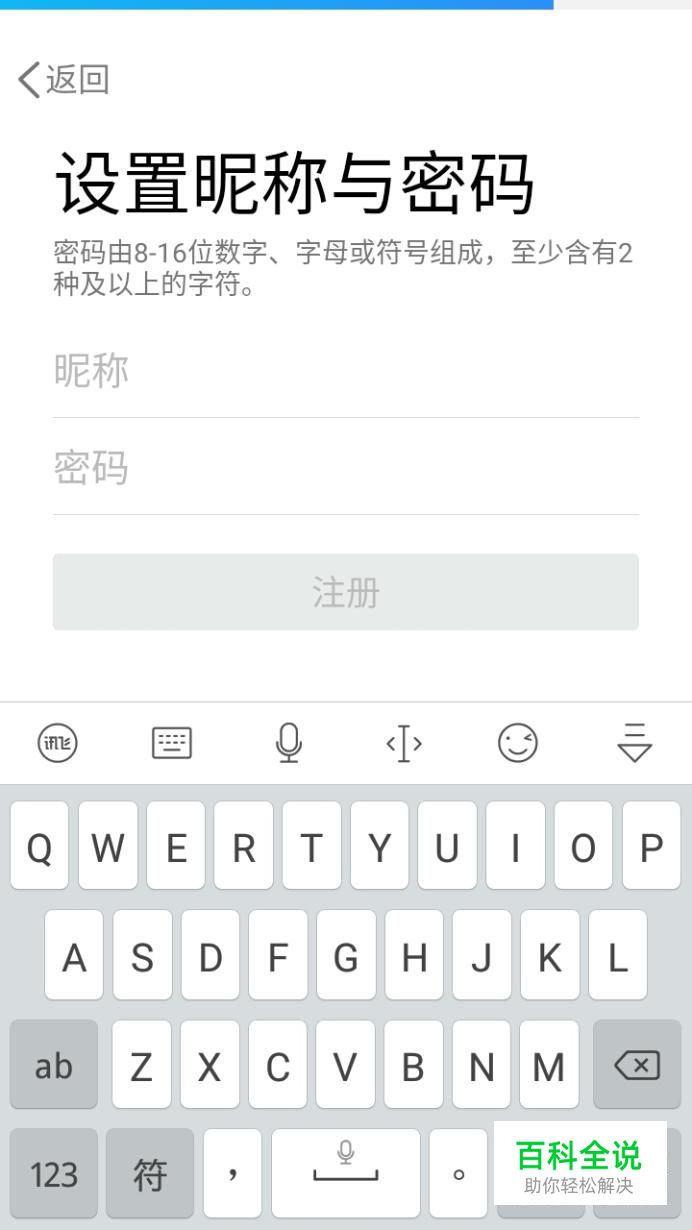The width and height of the screenshot is (692, 1230).
Task: Open the cursor movement tool
Action: tap(403, 743)
